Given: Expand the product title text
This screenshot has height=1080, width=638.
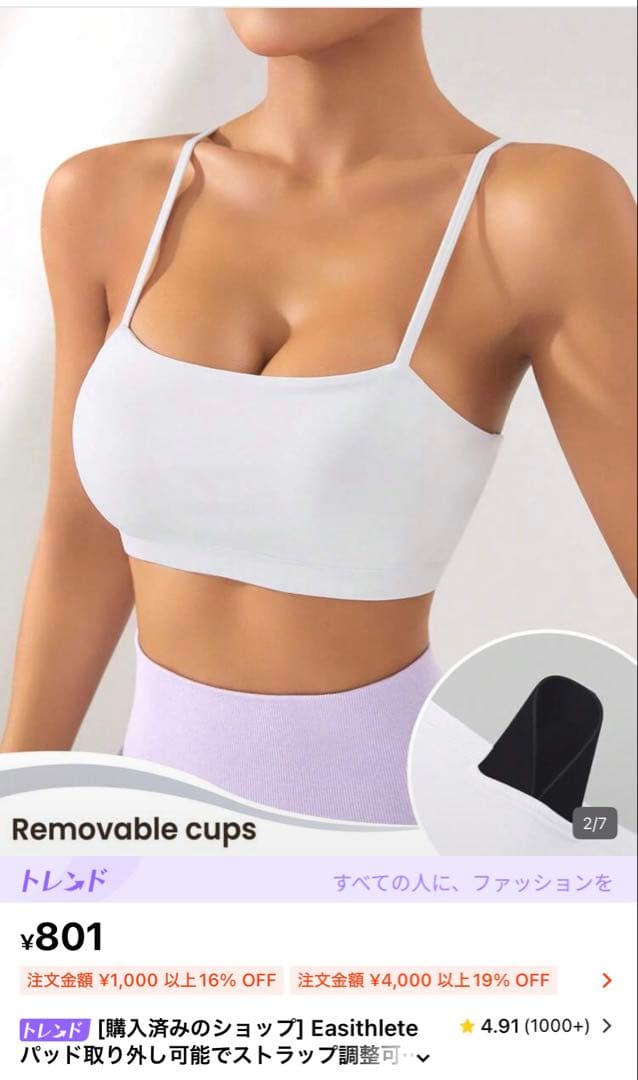Looking at the screenshot, I should [x=424, y=1057].
